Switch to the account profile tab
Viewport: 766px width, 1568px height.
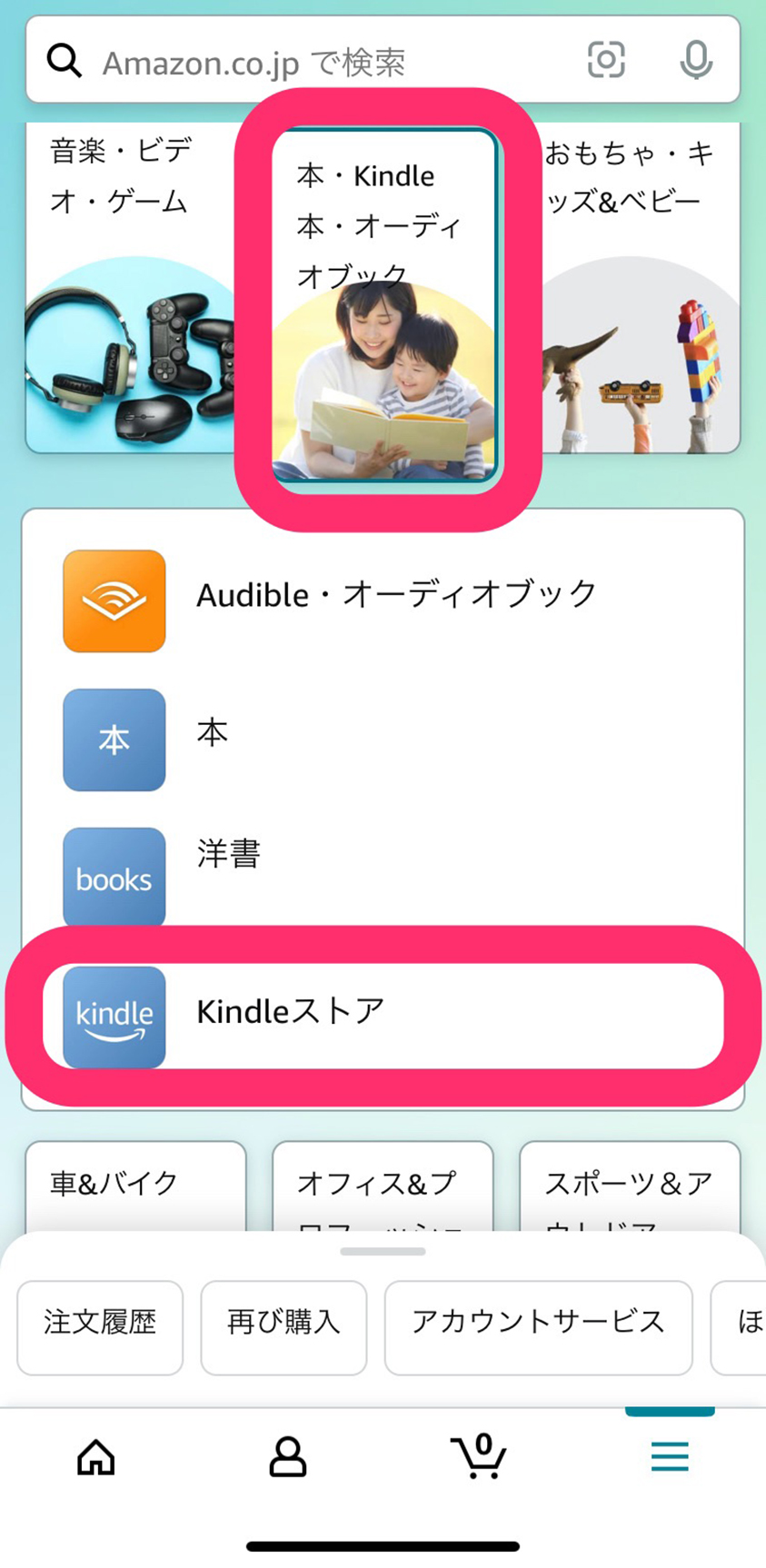click(287, 1456)
